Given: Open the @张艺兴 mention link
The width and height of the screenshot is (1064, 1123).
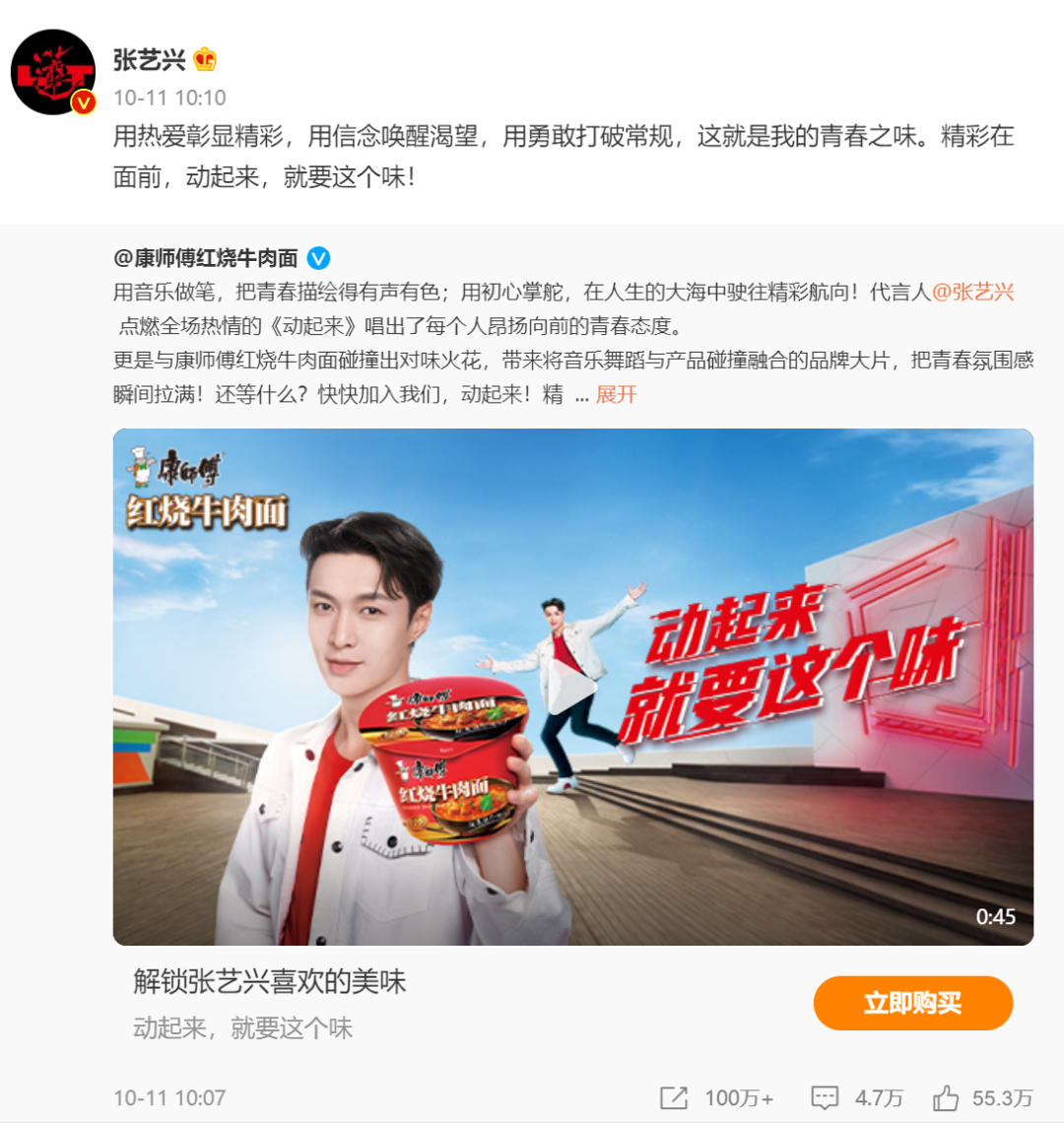Looking at the screenshot, I should (972, 293).
